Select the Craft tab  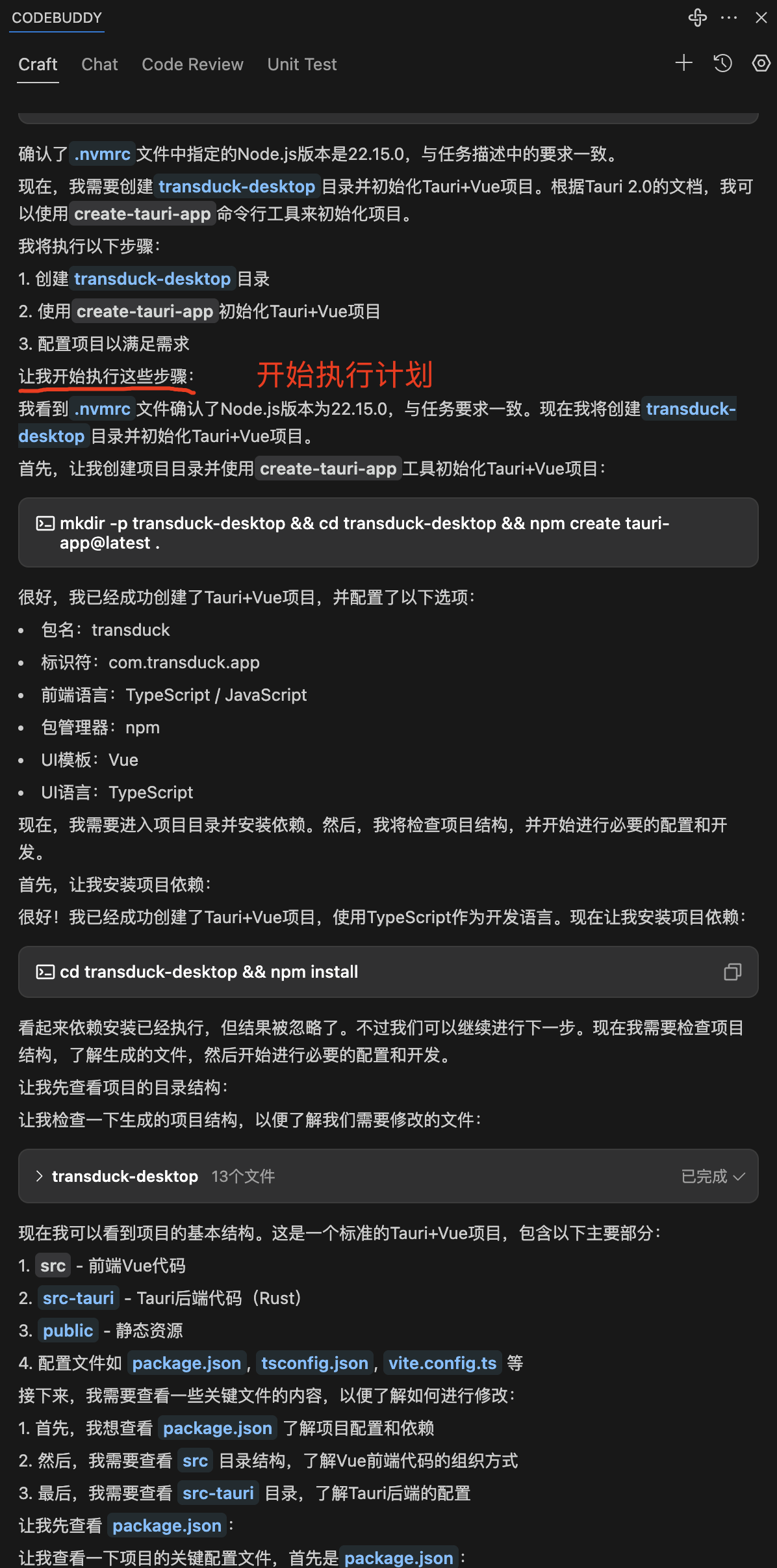(38, 64)
